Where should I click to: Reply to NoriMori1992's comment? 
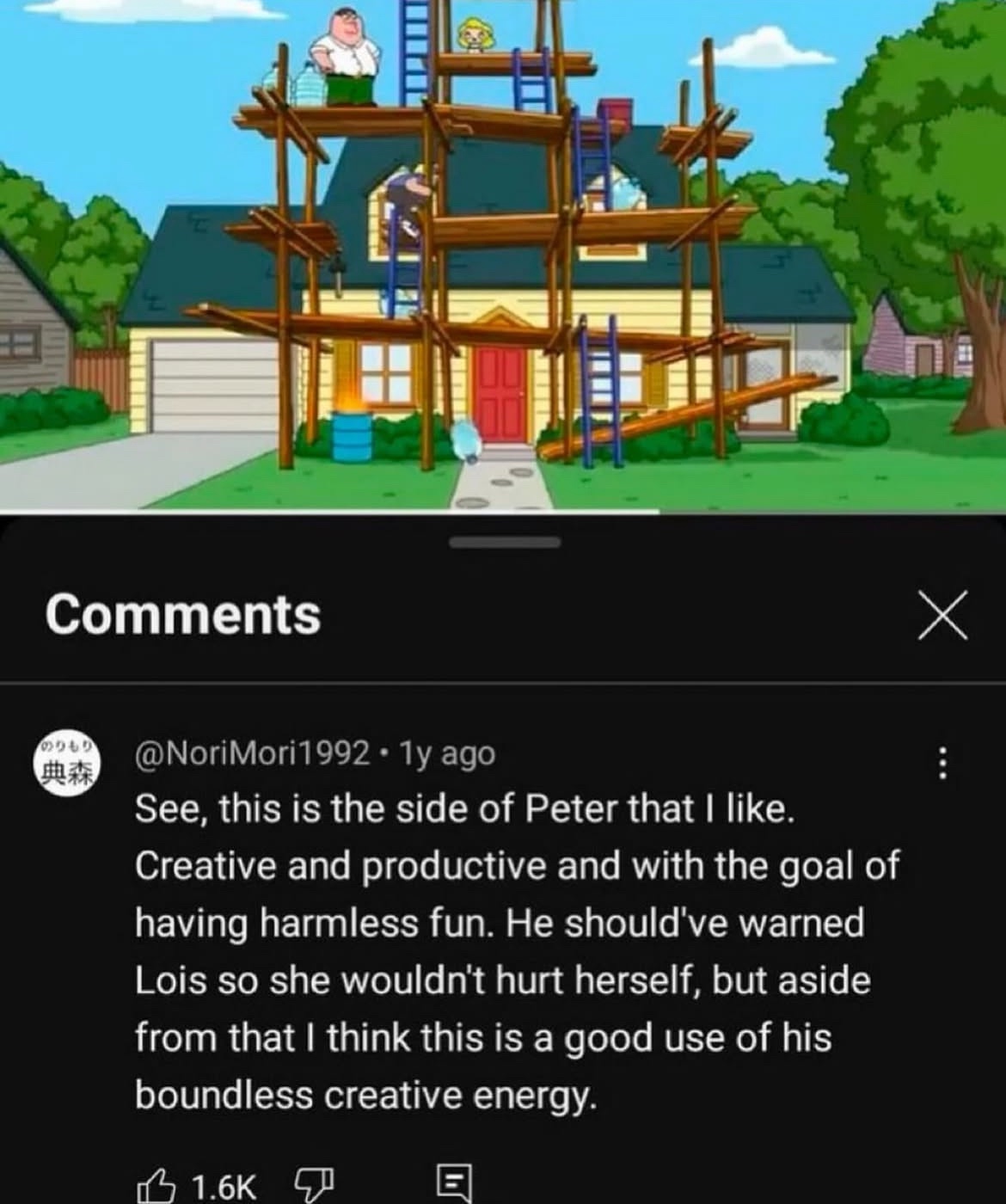pyautogui.click(x=454, y=1184)
